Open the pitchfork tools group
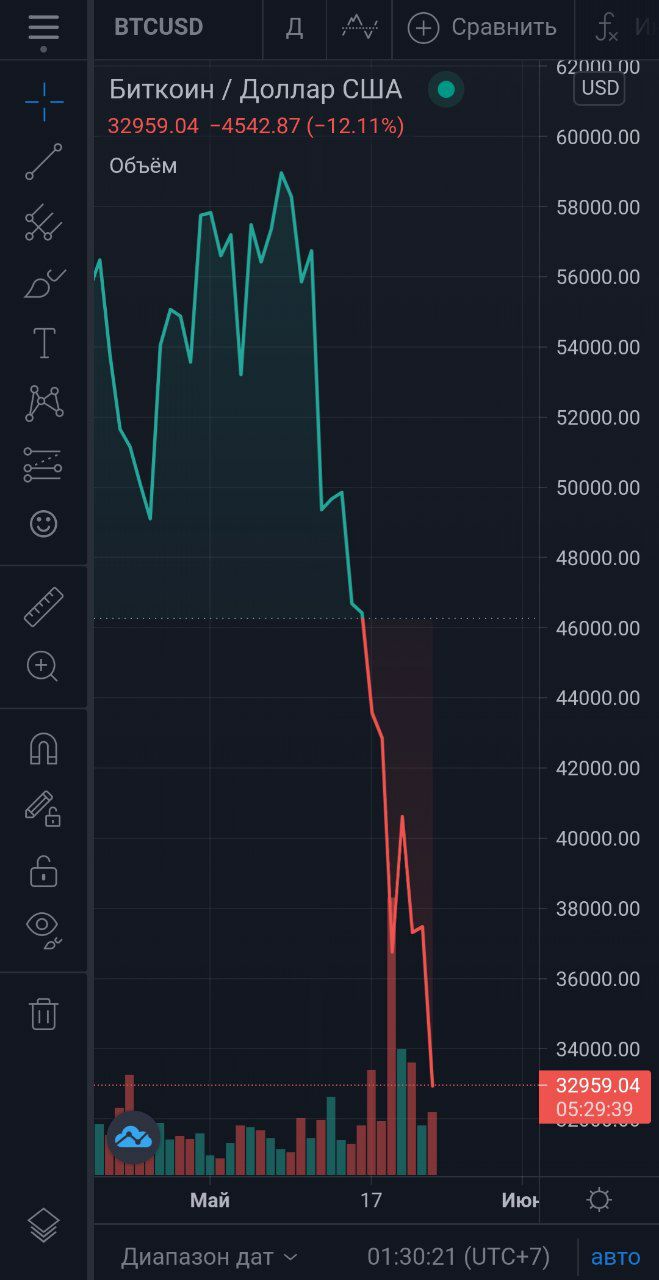 tap(43, 223)
